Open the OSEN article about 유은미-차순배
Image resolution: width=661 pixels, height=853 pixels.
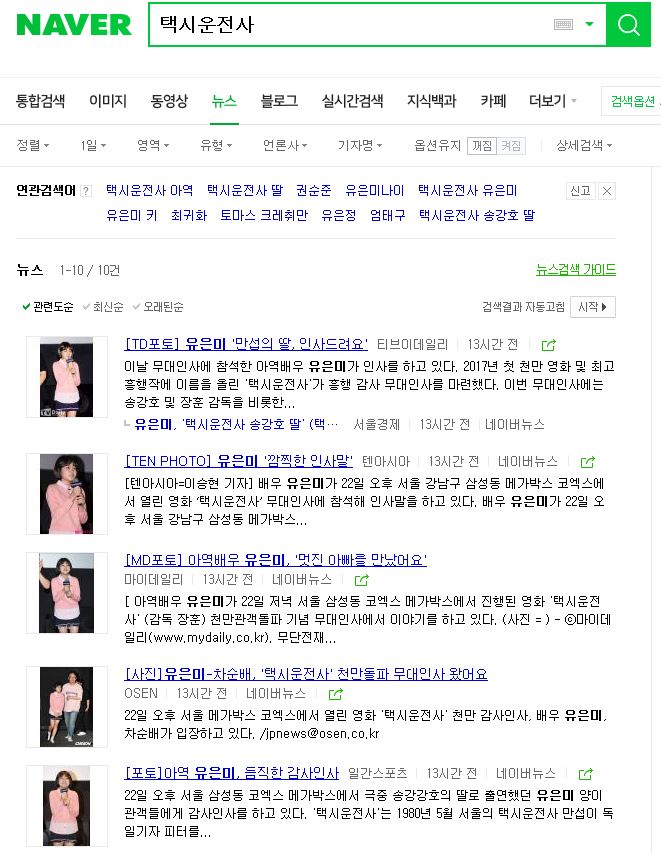click(x=306, y=674)
